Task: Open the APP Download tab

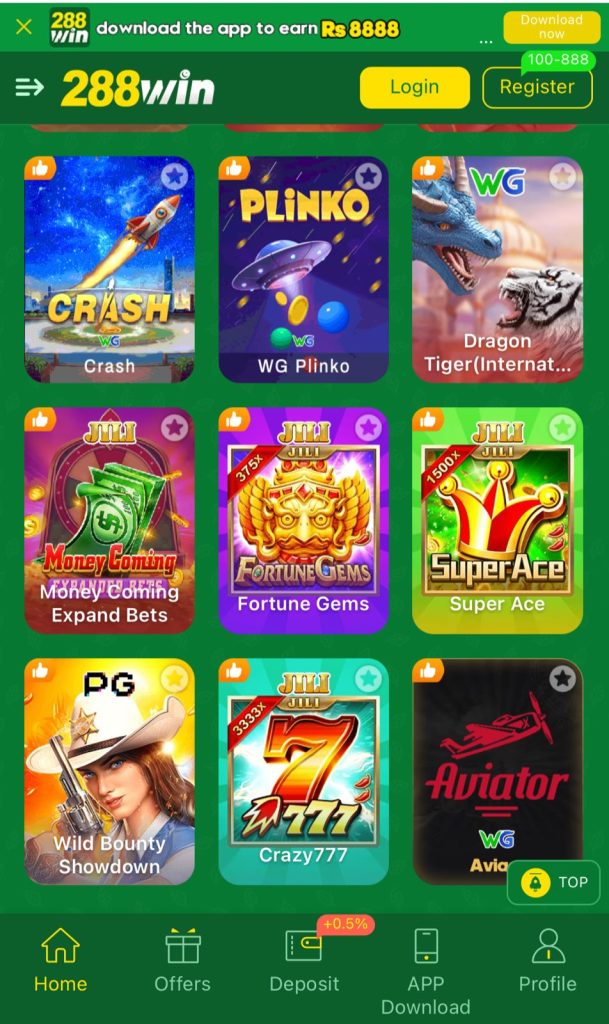Action: [x=426, y=970]
